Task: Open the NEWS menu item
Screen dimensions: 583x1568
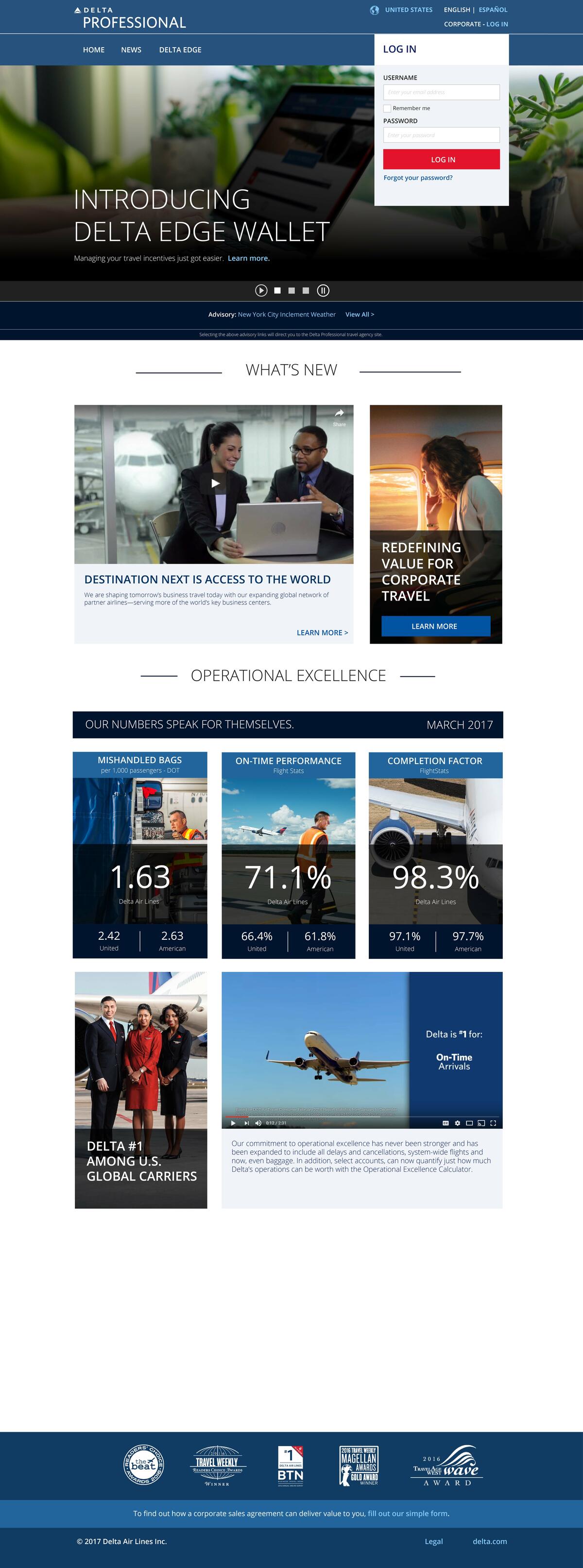Action: (x=132, y=50)
